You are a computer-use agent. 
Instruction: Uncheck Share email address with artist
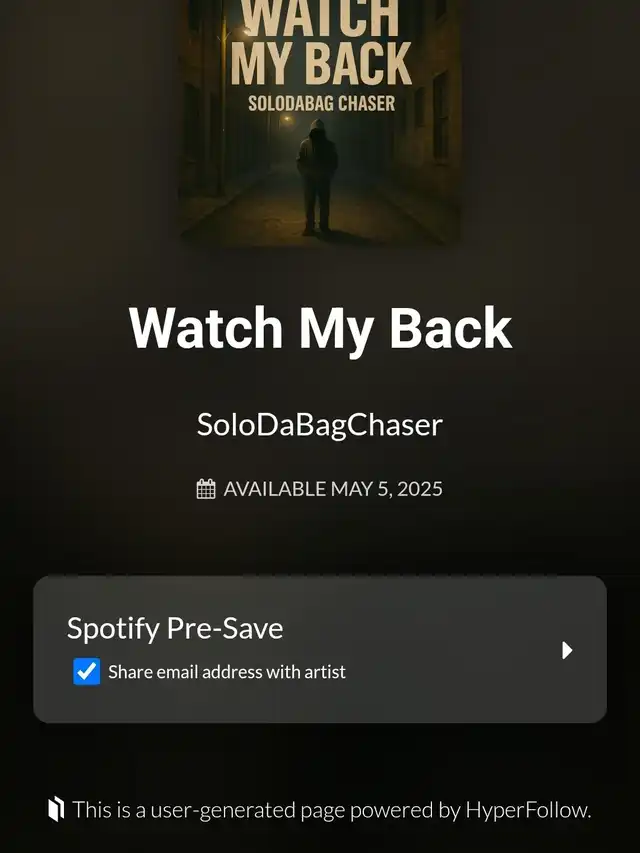[x=87, y=671]
